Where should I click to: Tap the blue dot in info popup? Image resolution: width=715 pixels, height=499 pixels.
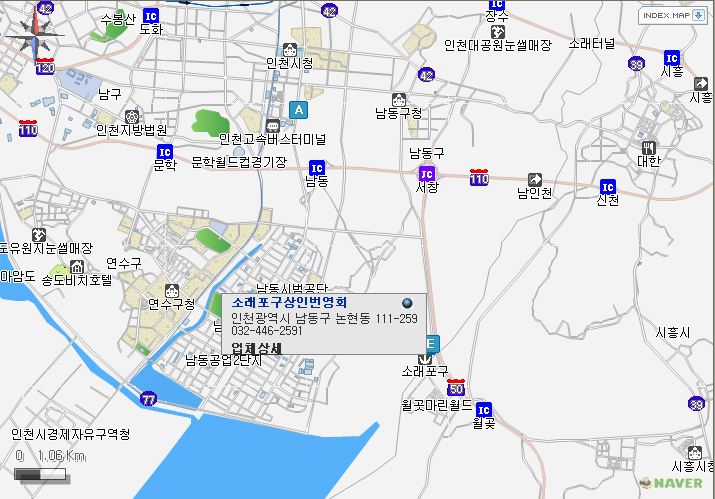(407, 302)
